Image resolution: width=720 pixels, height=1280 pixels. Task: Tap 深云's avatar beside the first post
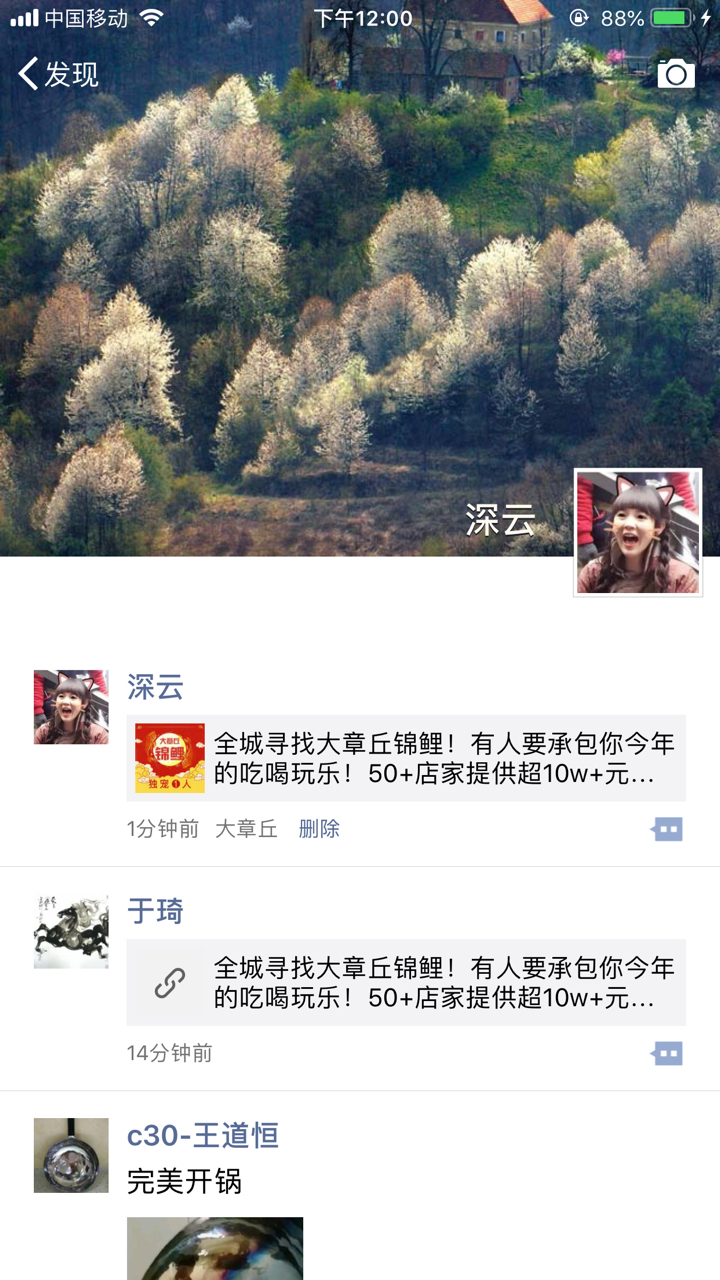[71, 707]
